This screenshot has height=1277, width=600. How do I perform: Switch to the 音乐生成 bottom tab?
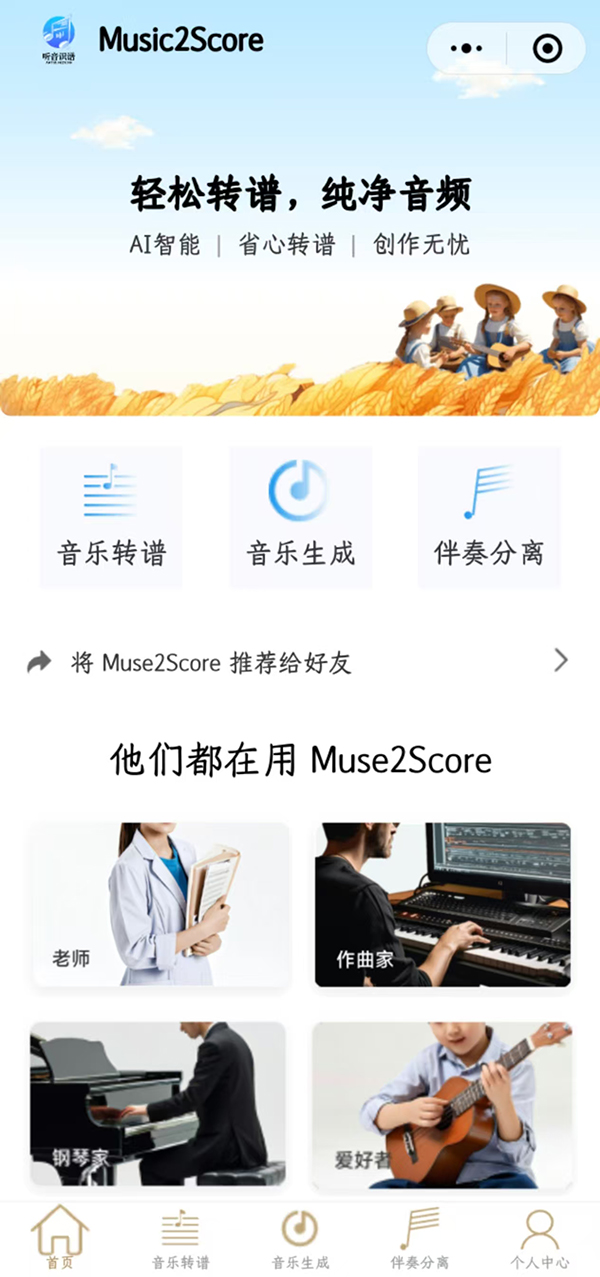point(300,1238)
